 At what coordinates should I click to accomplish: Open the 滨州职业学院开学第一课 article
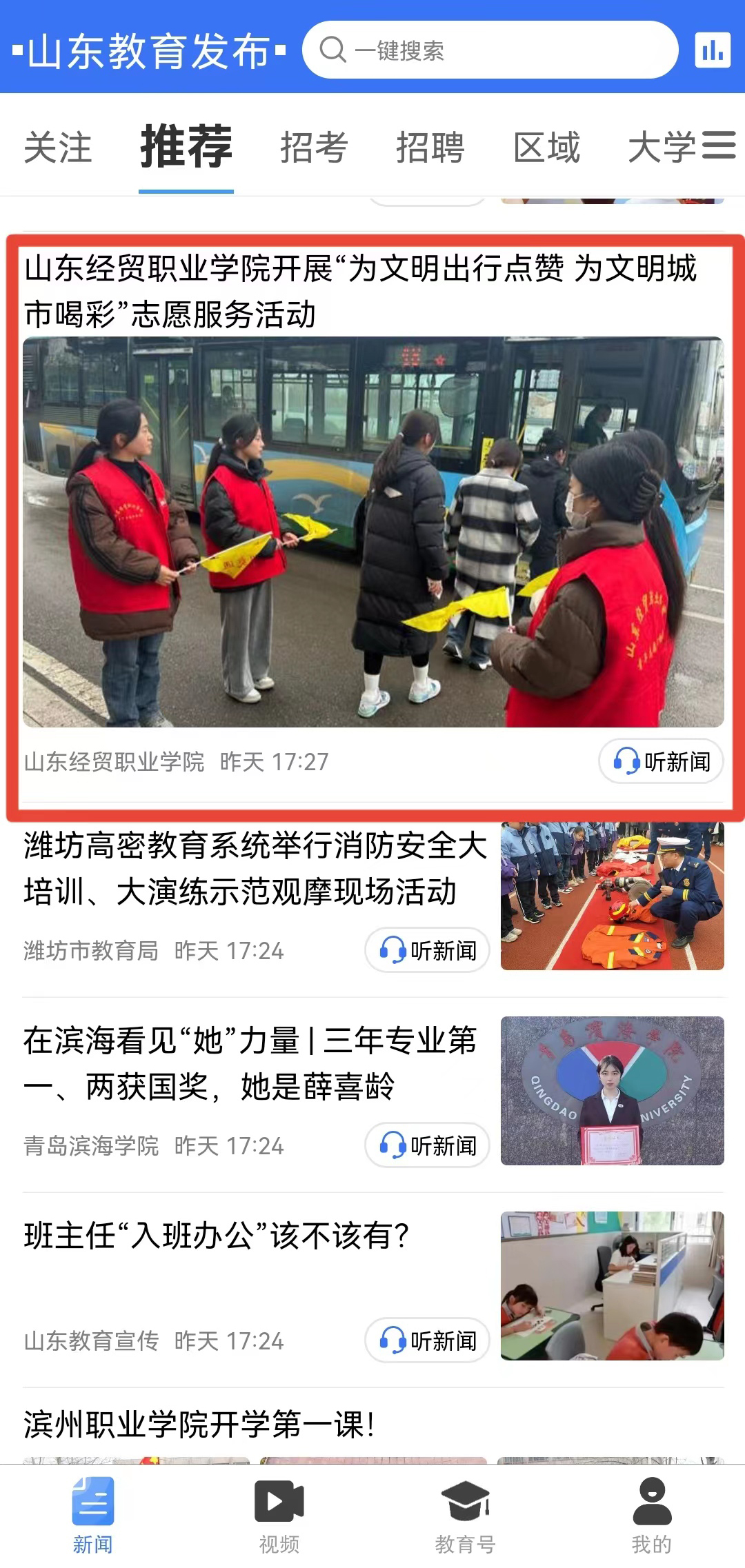point(200,1425)
